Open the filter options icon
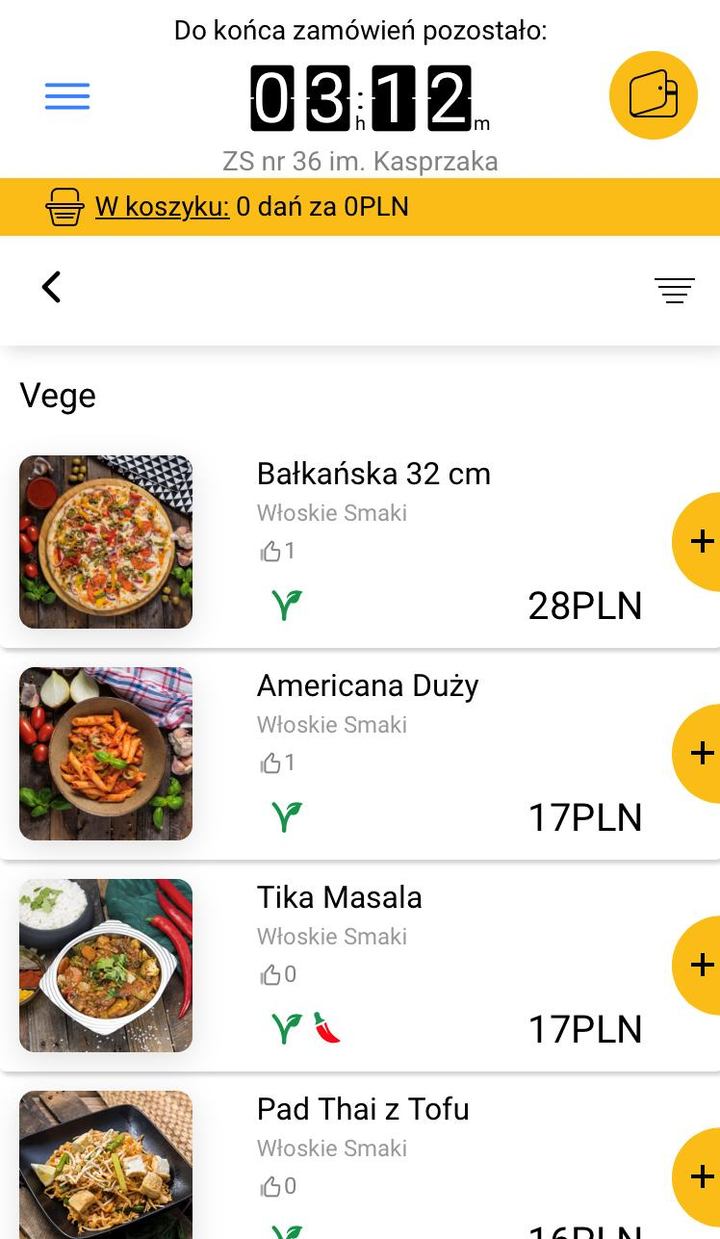Screen dimensions: 720x1239 click(675, 290)
